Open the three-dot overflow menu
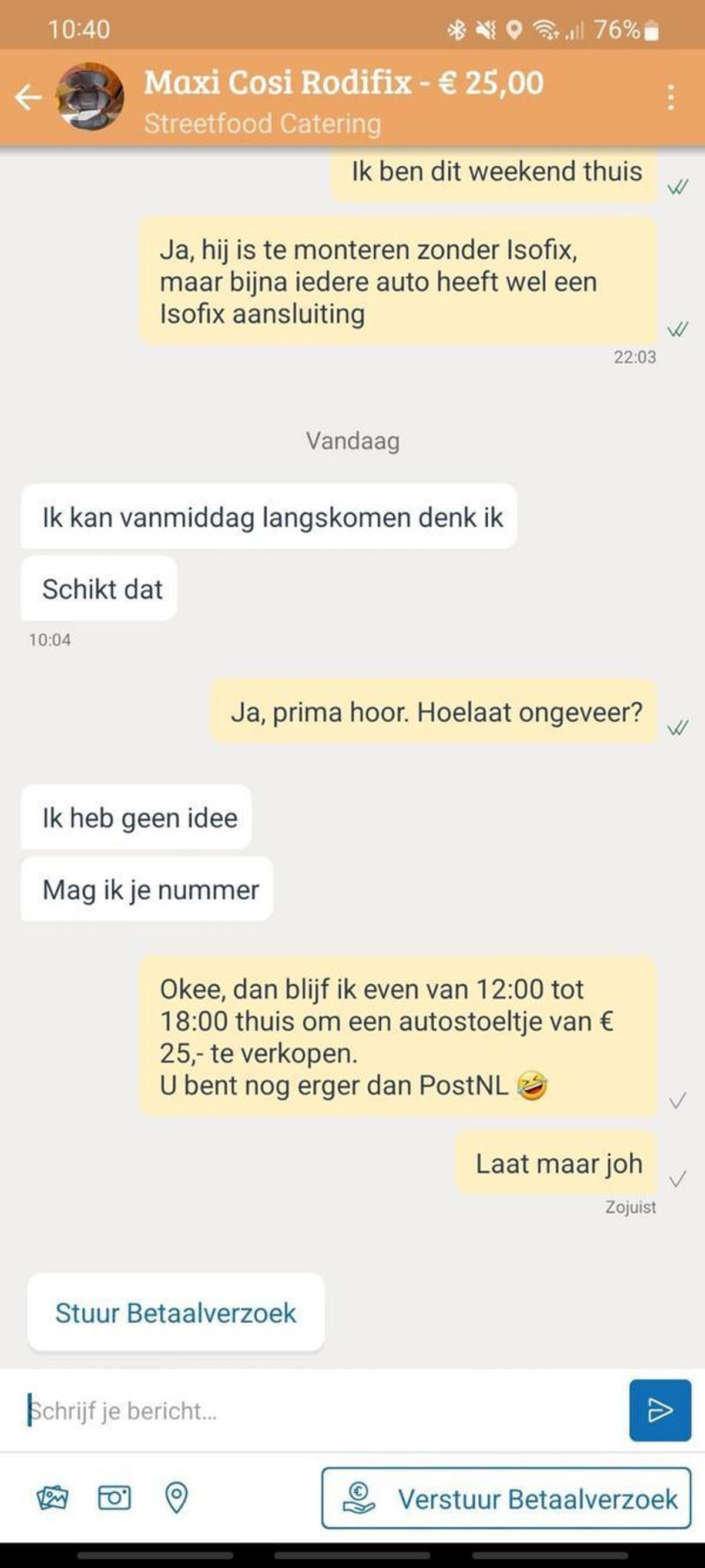705x1568 pixels. [x=671, y=98]
